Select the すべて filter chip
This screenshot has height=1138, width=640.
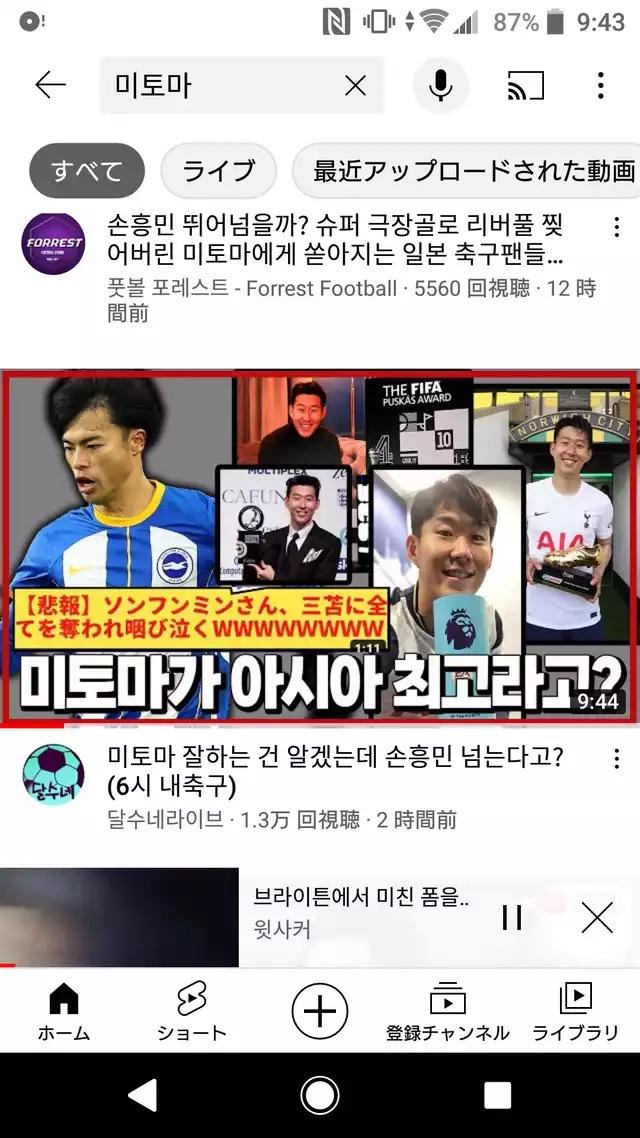coord(86,171)
